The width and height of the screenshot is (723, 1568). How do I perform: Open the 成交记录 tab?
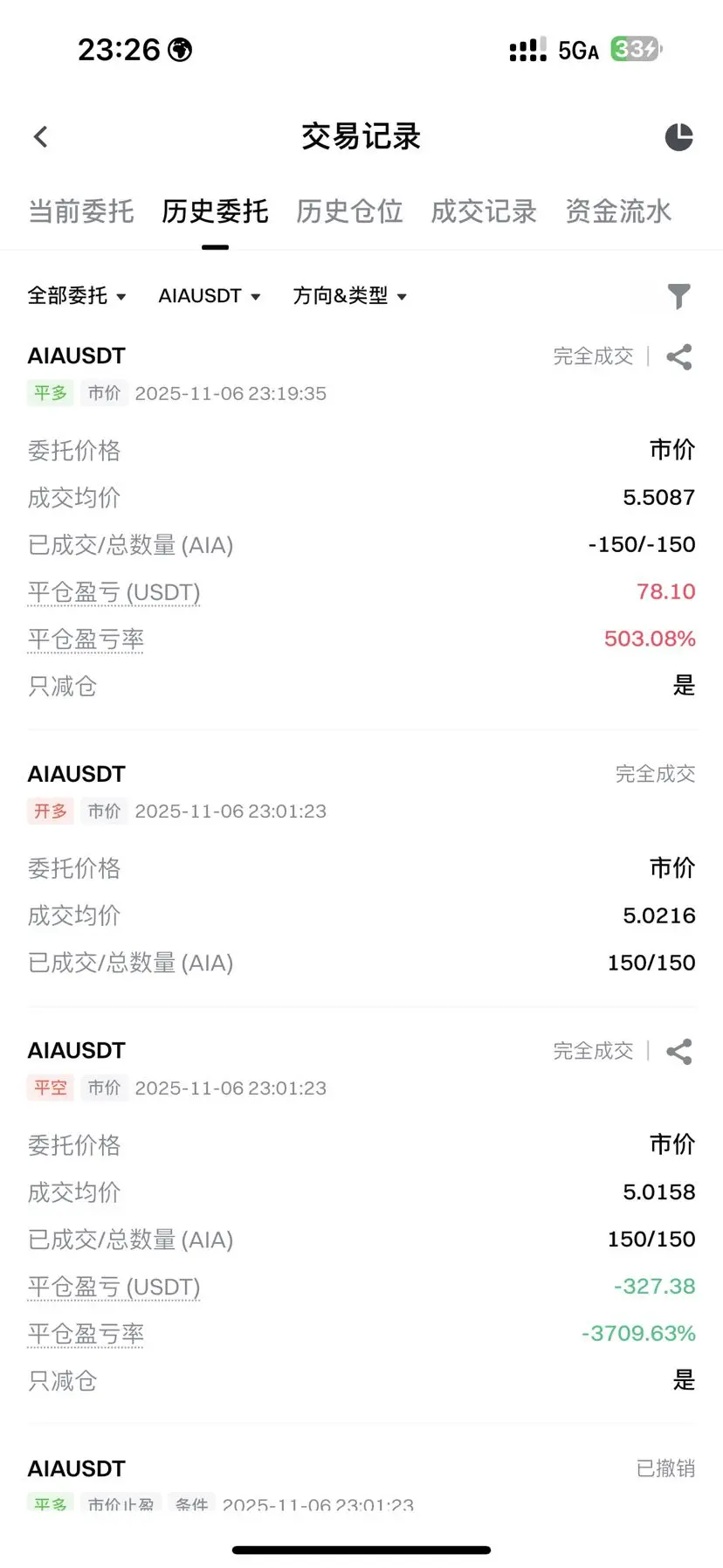[x=484, y=211]
